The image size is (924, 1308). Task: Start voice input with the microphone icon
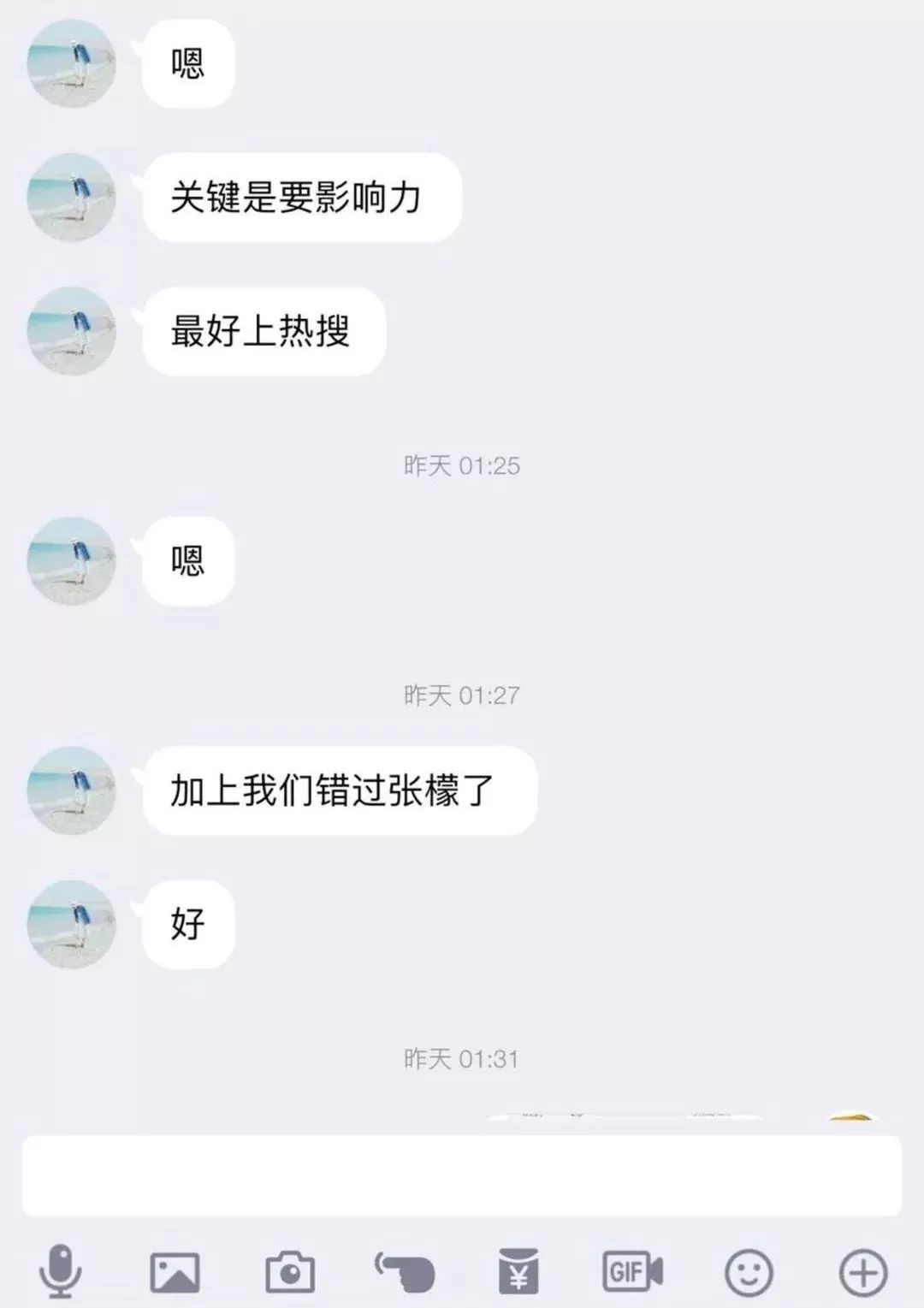point(61,1272)
